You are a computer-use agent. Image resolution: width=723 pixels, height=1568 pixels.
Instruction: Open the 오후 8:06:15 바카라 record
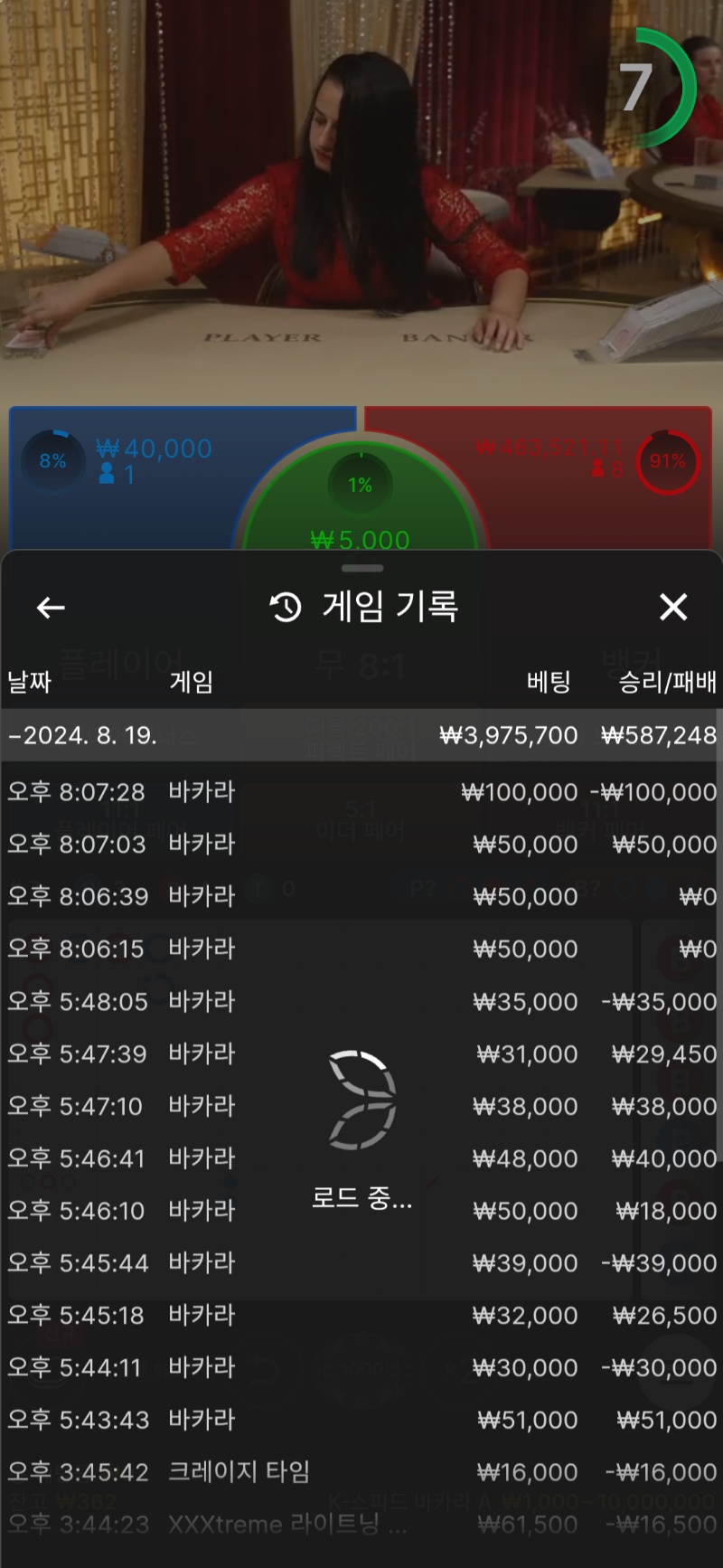[x=361, y=949]
